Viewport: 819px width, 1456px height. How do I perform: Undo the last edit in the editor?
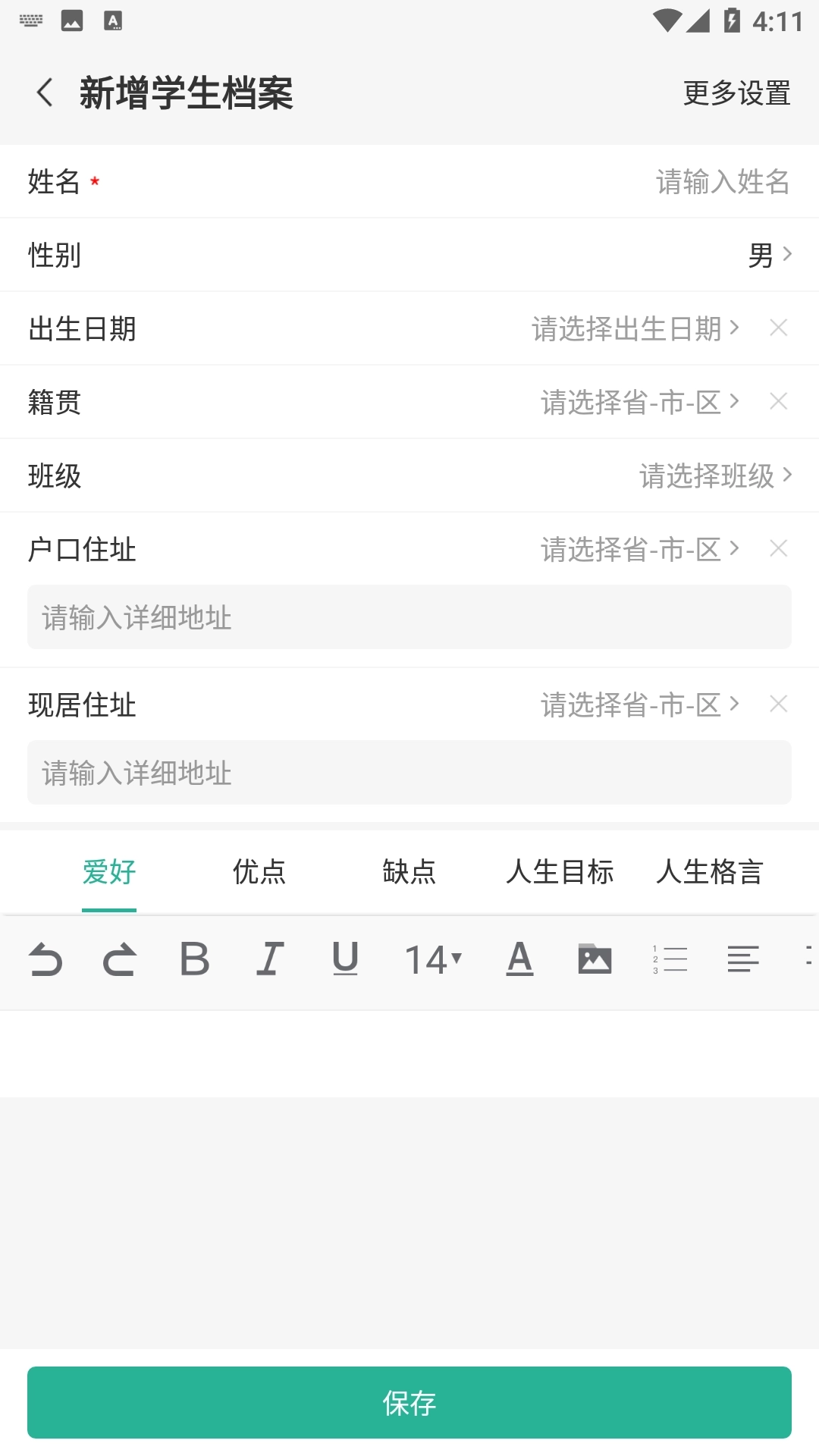coord(45,961)
